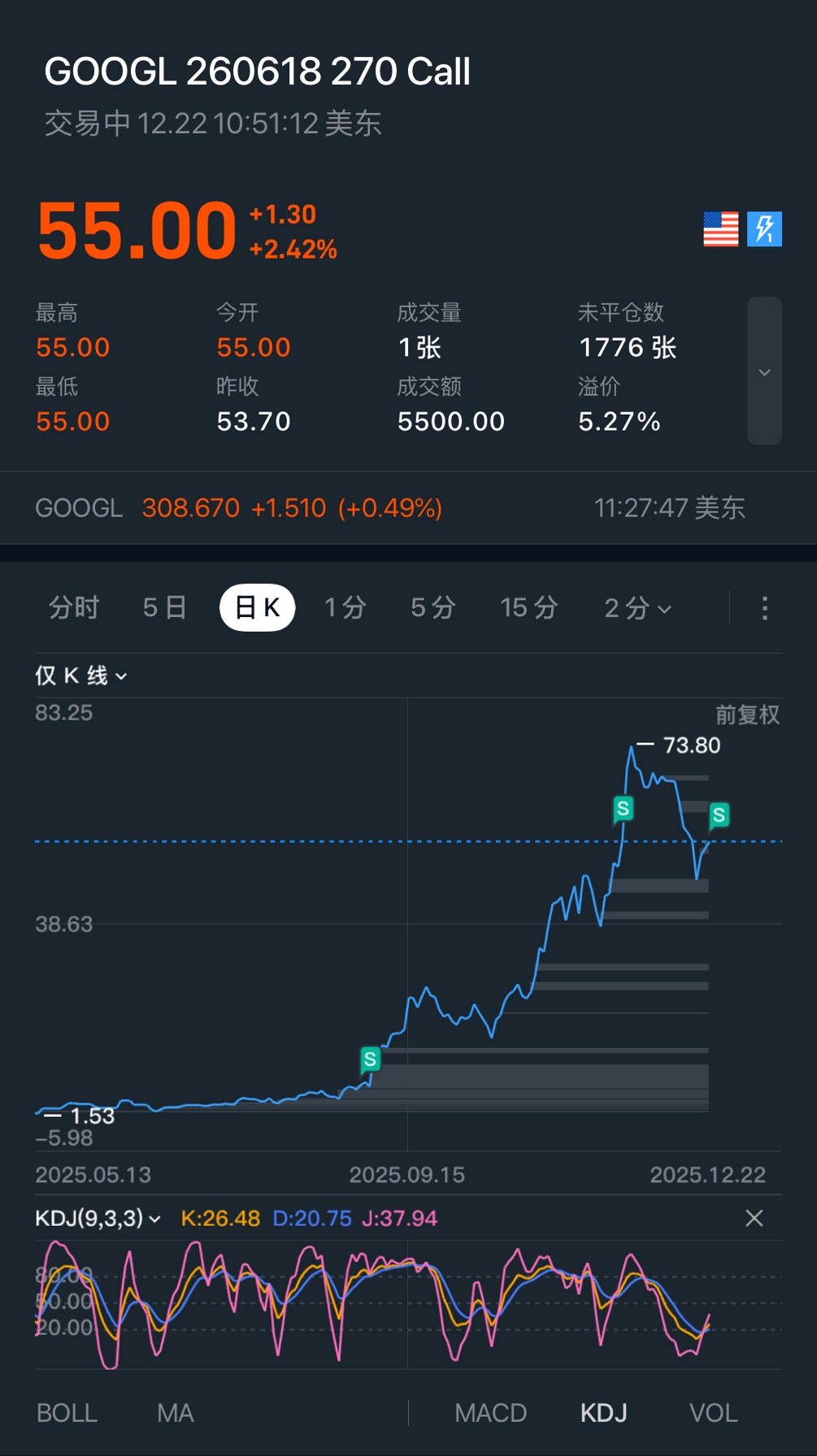Tap the lightning quick-trade icon
This screenshot has width=817, height=1456.
[x=764, y=229]
